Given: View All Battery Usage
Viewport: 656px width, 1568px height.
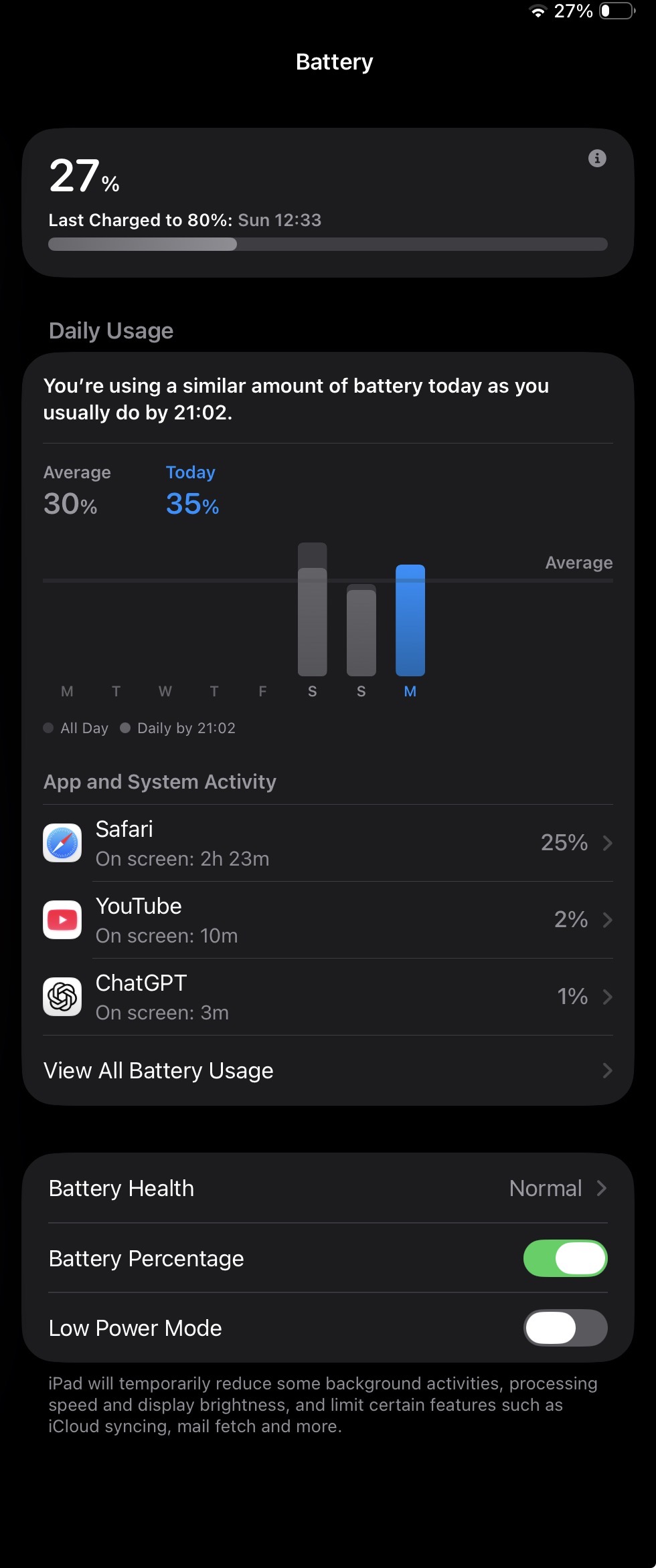Looking at the screenshot, I should pyautogui.click(x=327, y=1070).
